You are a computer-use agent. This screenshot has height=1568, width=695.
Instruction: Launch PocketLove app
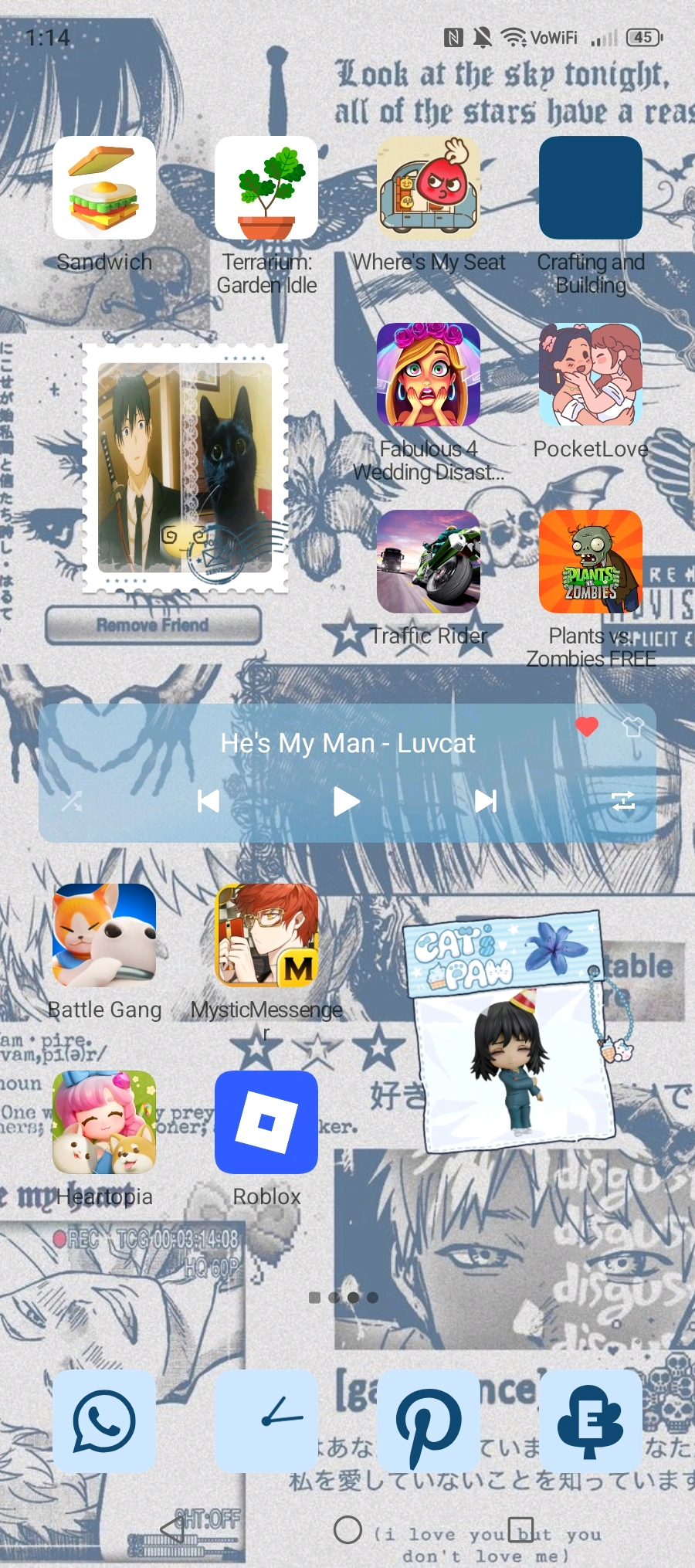(x=591, y=375)
